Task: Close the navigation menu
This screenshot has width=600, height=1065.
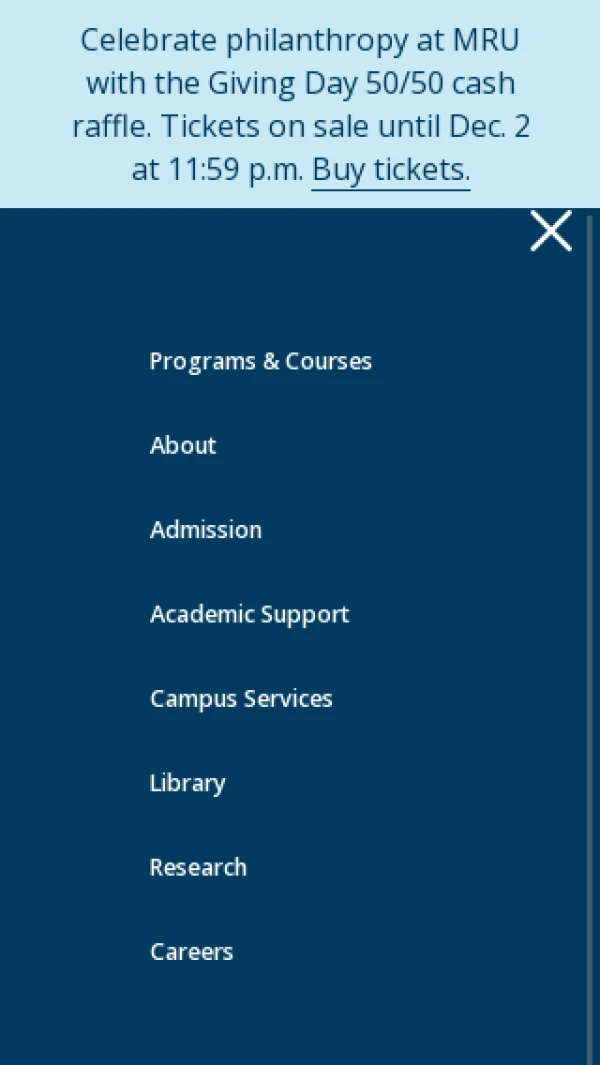Action: click(550, 231)
